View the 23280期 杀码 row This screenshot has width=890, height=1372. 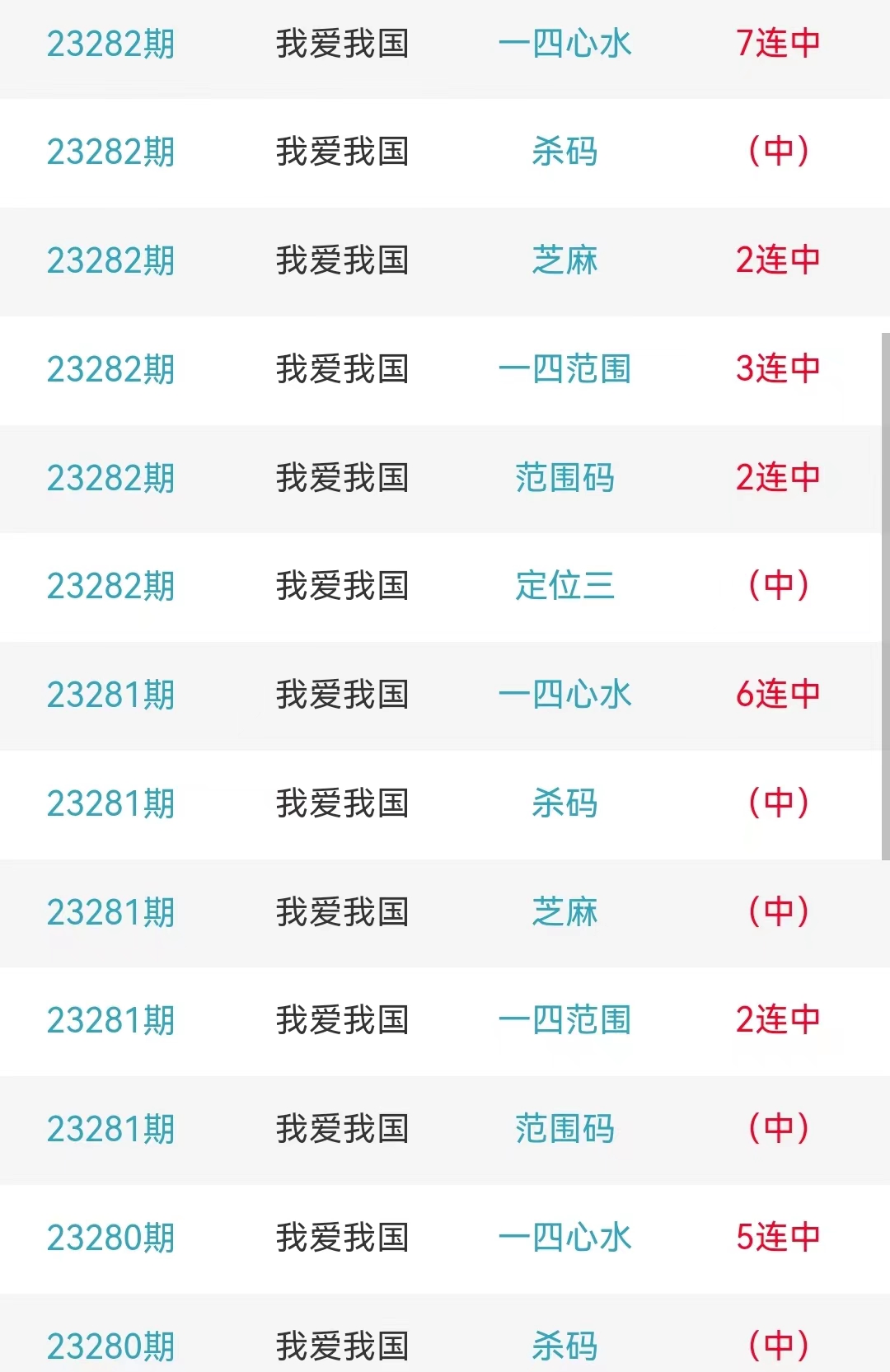(x=564, y=1345)
